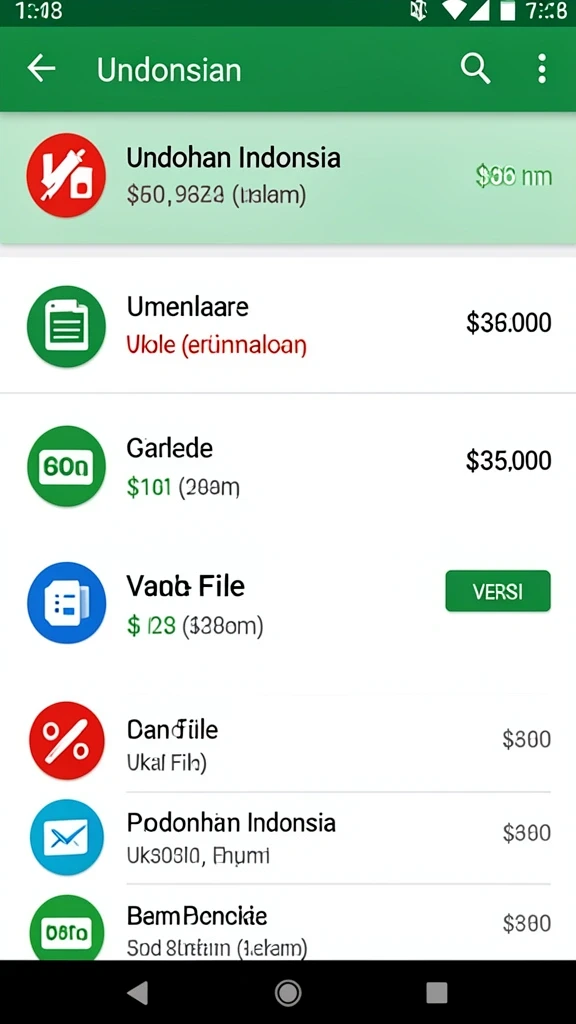This screenshot has height=1024, width=576.
Task: Open the Umenlaare list item
Action: pyautogui.click(x=288, y=325)
